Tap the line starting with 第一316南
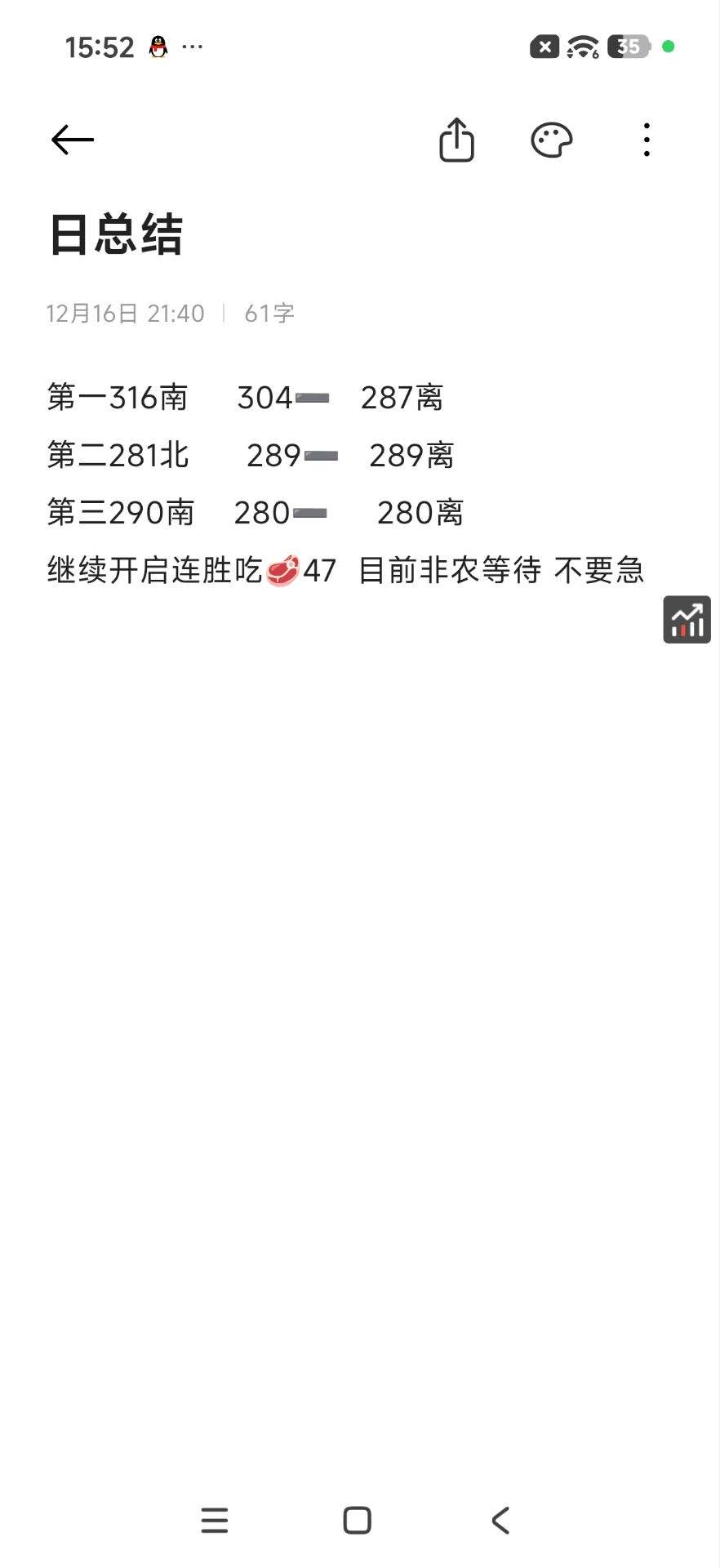The height and width of the screenshot is (1568, 720). click(117, 398)
